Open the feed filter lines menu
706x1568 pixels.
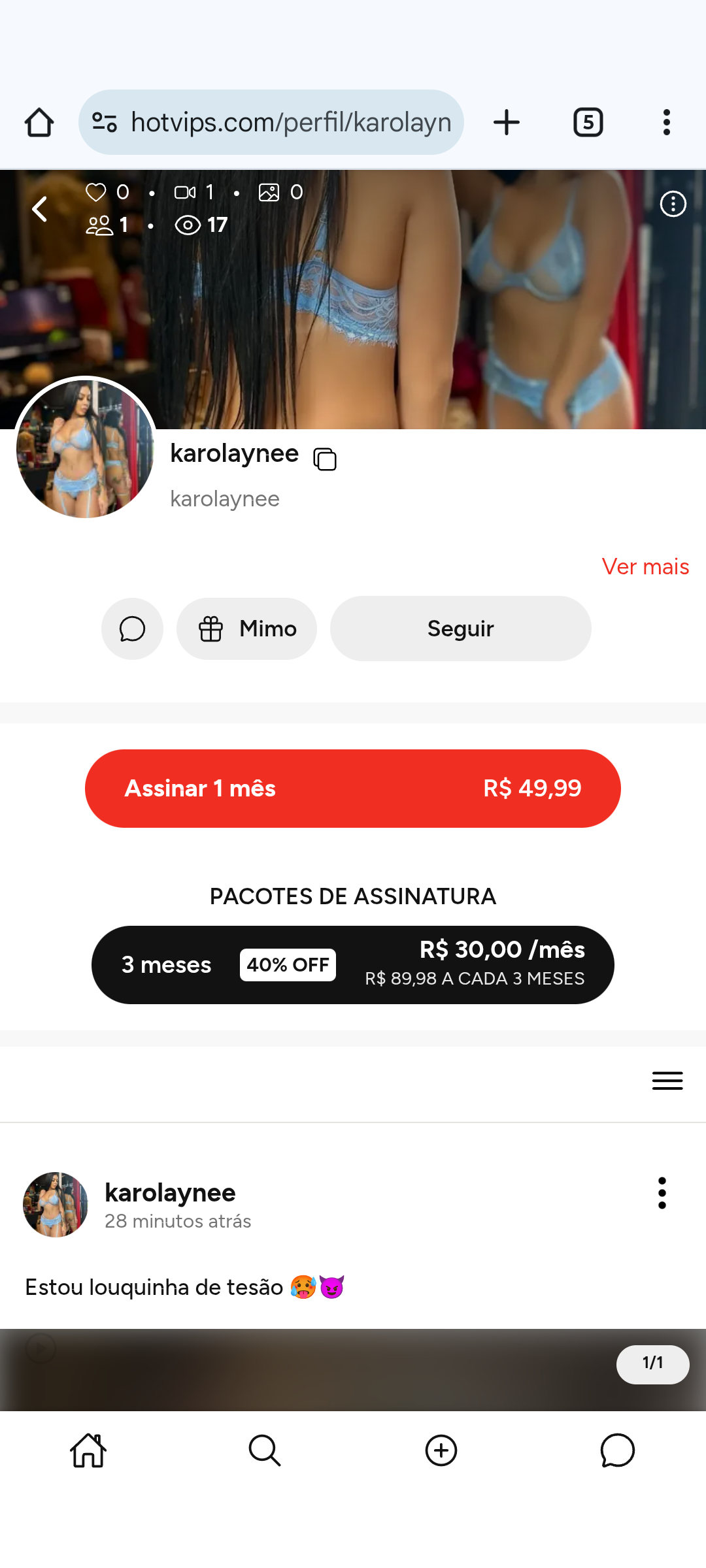[667, 1081]
